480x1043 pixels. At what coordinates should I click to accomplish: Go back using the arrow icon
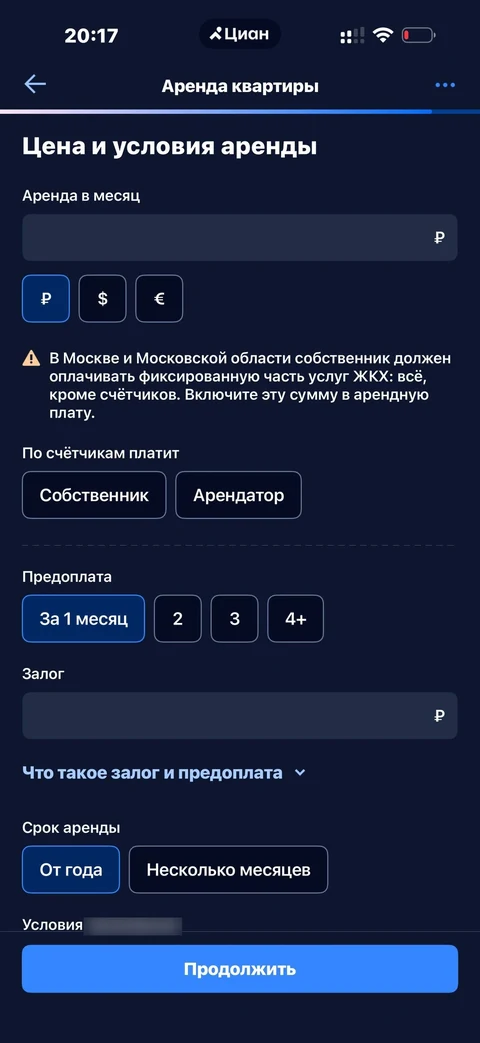click(x=35, y=84)
